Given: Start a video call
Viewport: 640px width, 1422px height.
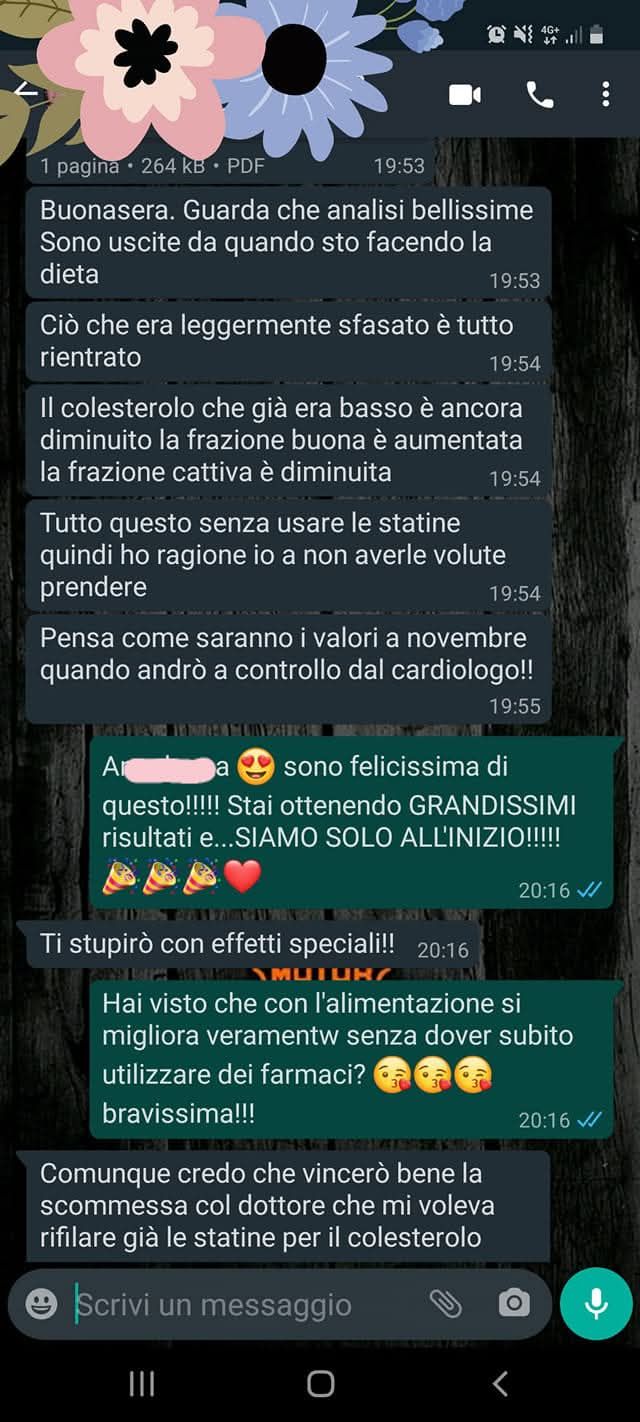Looking at the screenshot, I should [465, 95].
